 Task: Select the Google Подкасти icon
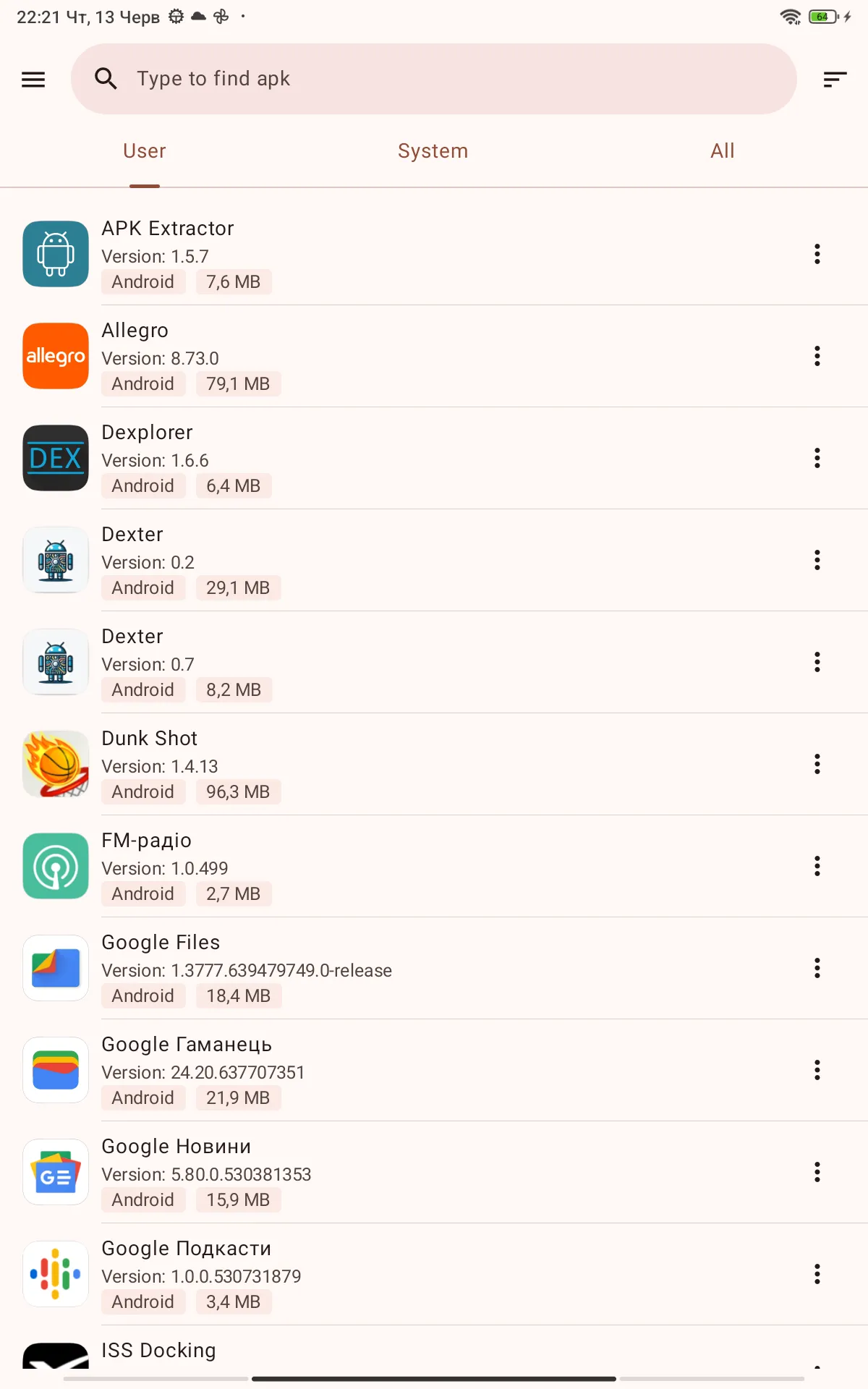click(x=55, y=1274)
